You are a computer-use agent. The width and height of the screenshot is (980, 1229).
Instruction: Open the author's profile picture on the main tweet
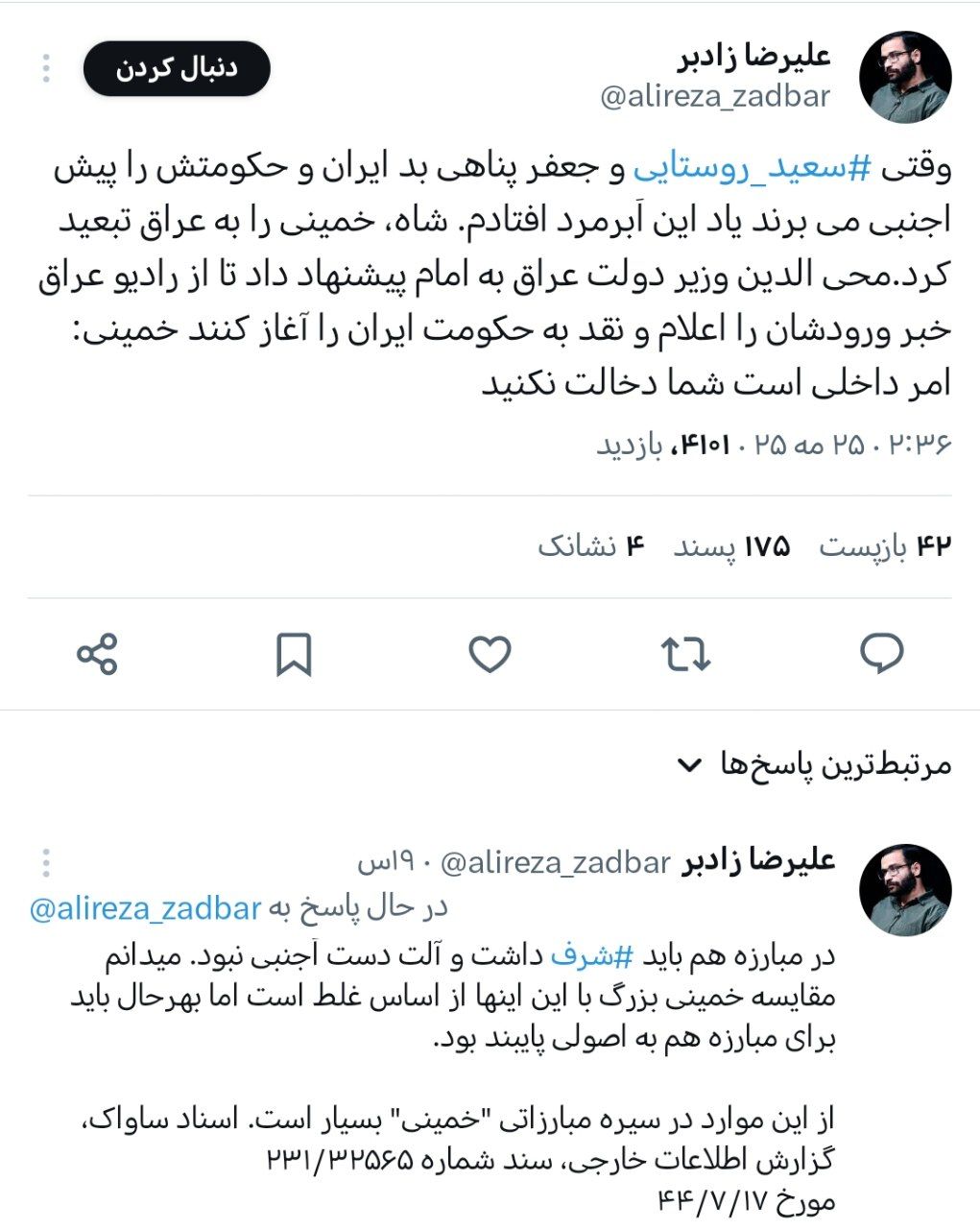(x=904, y=77)
